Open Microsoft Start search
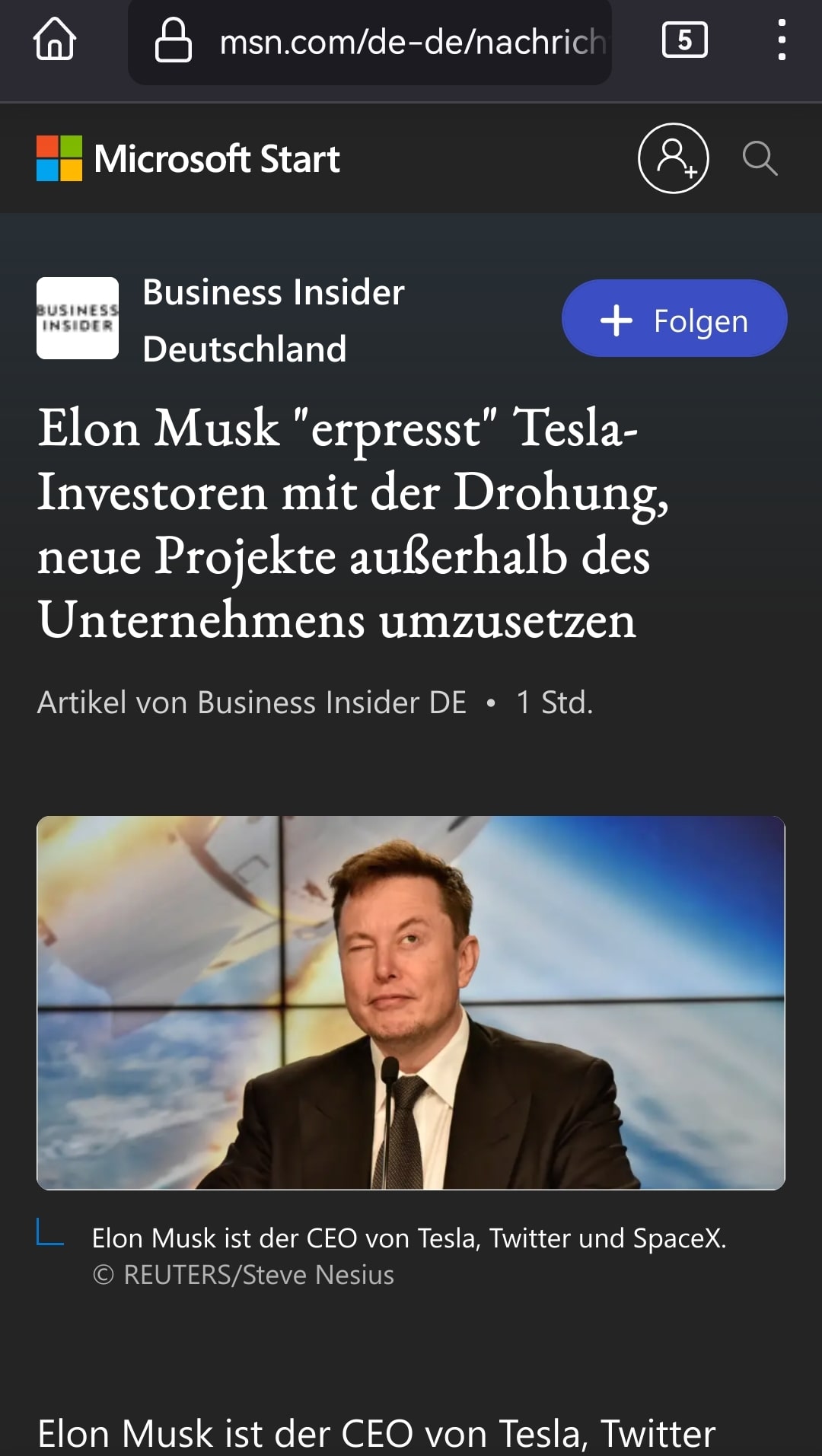Viewport: 822px width, 1456px height. (760, 158)
